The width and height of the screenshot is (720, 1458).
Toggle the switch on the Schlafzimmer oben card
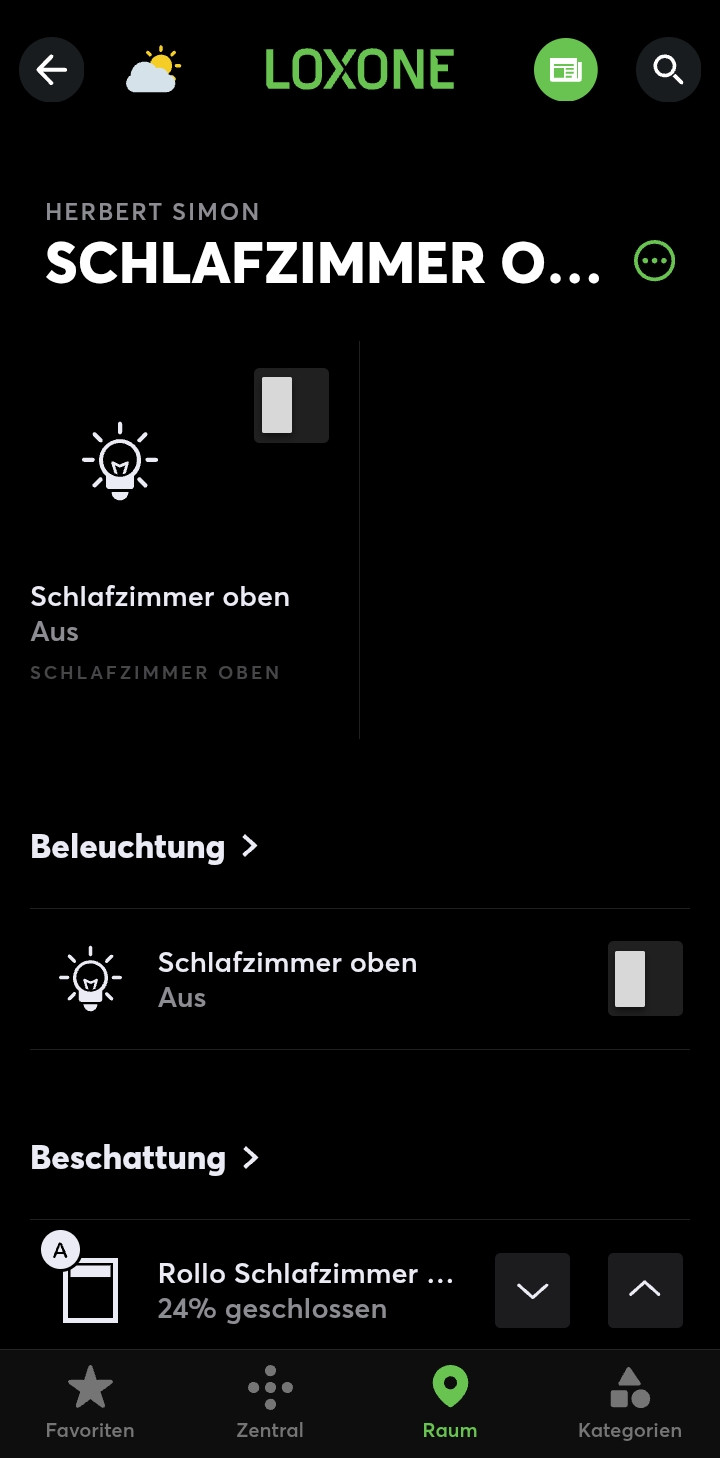pos(291,405)
